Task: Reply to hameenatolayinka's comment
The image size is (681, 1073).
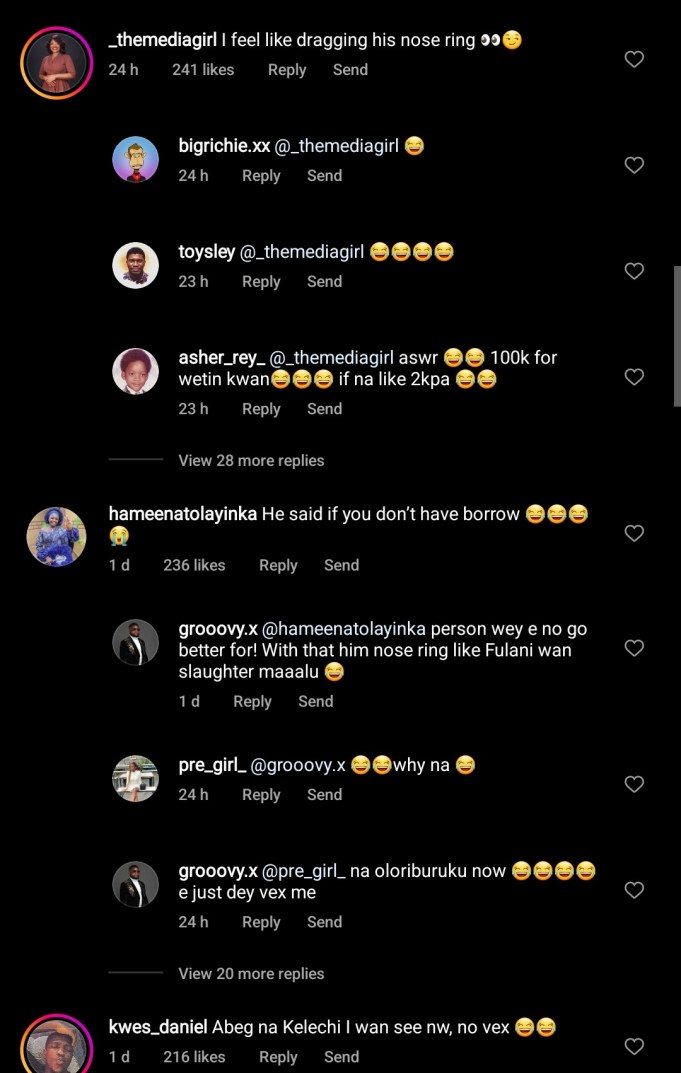Action: tap(278, 566)
